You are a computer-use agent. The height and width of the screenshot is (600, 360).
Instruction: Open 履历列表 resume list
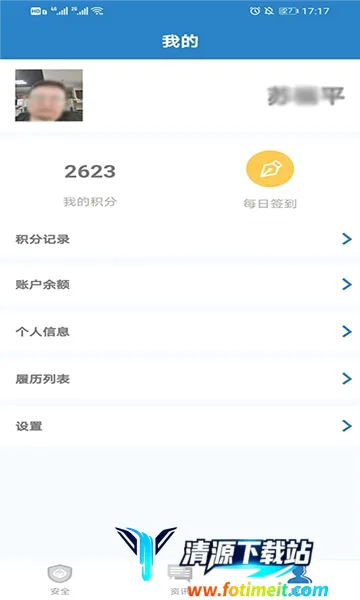(x=180, y=379)
